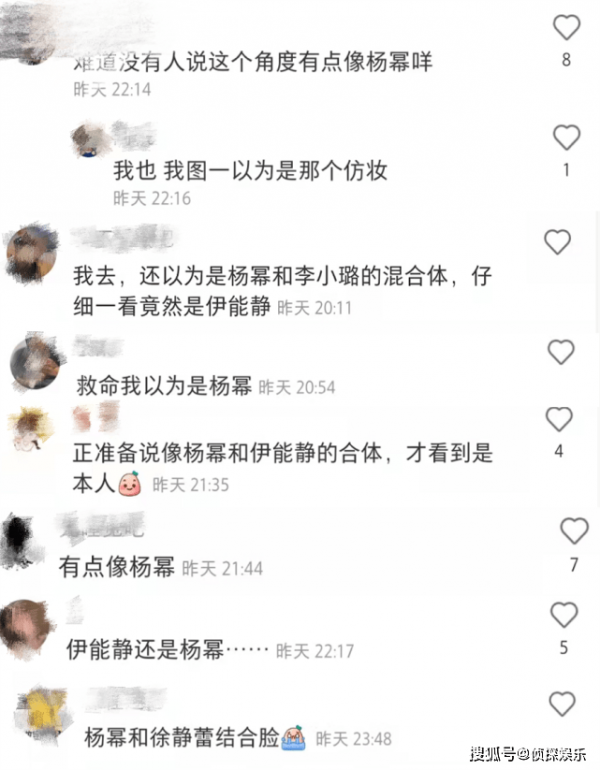Like the comment "有点像杨幂"

(574, 531)
